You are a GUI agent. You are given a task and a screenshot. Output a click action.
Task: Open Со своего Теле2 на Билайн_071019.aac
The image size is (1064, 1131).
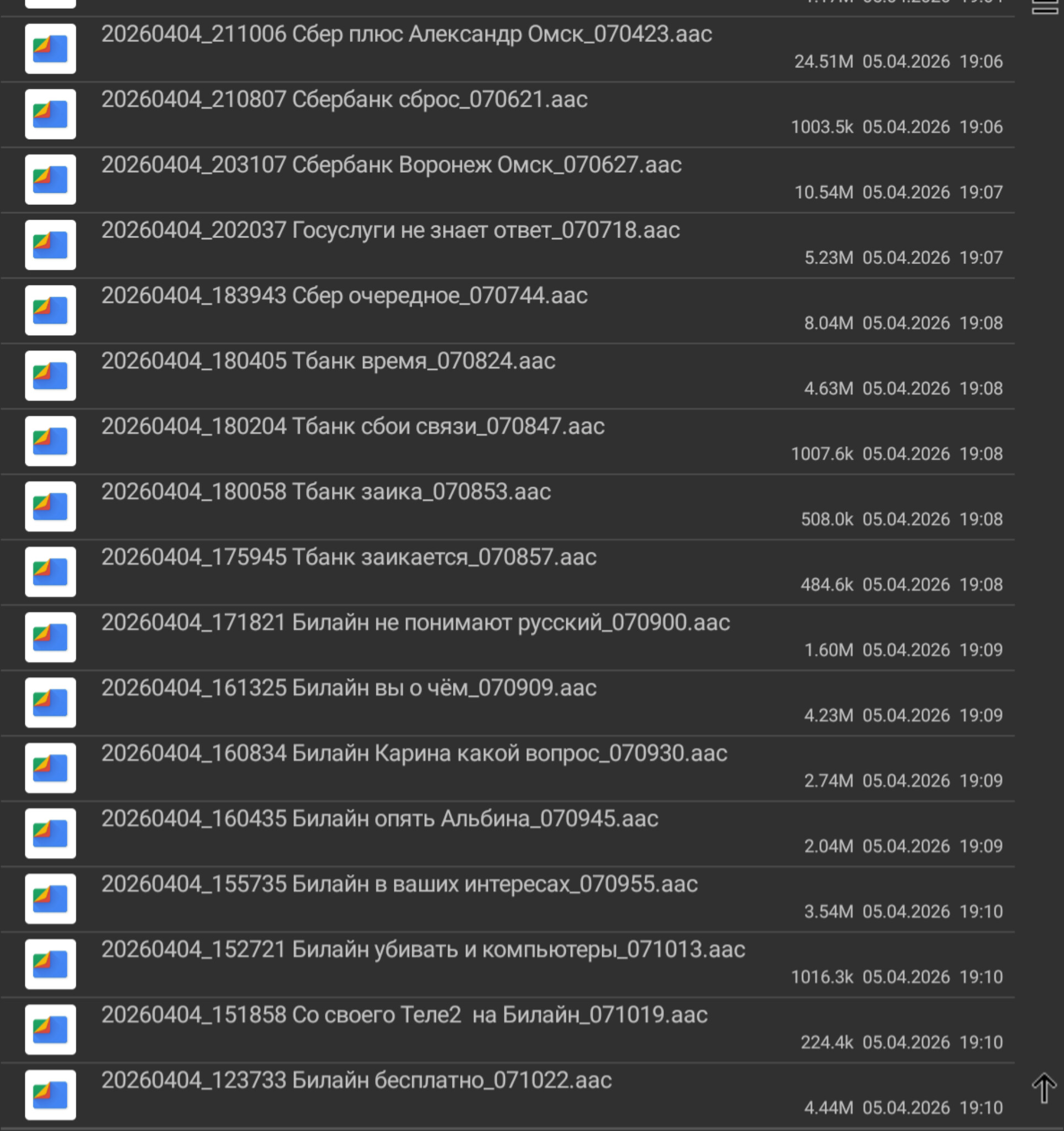404,1017
